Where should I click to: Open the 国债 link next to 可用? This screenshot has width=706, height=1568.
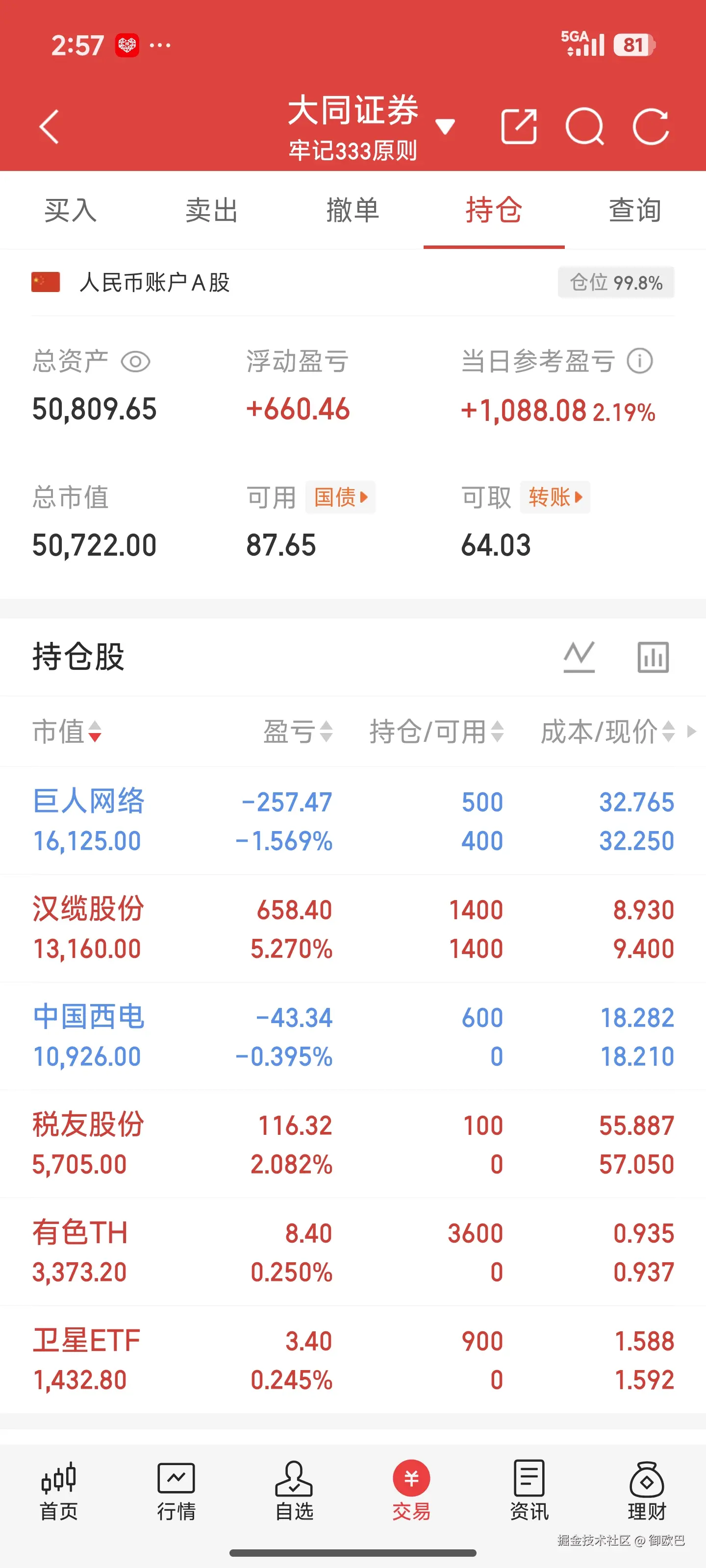click(x=339, y=497)
